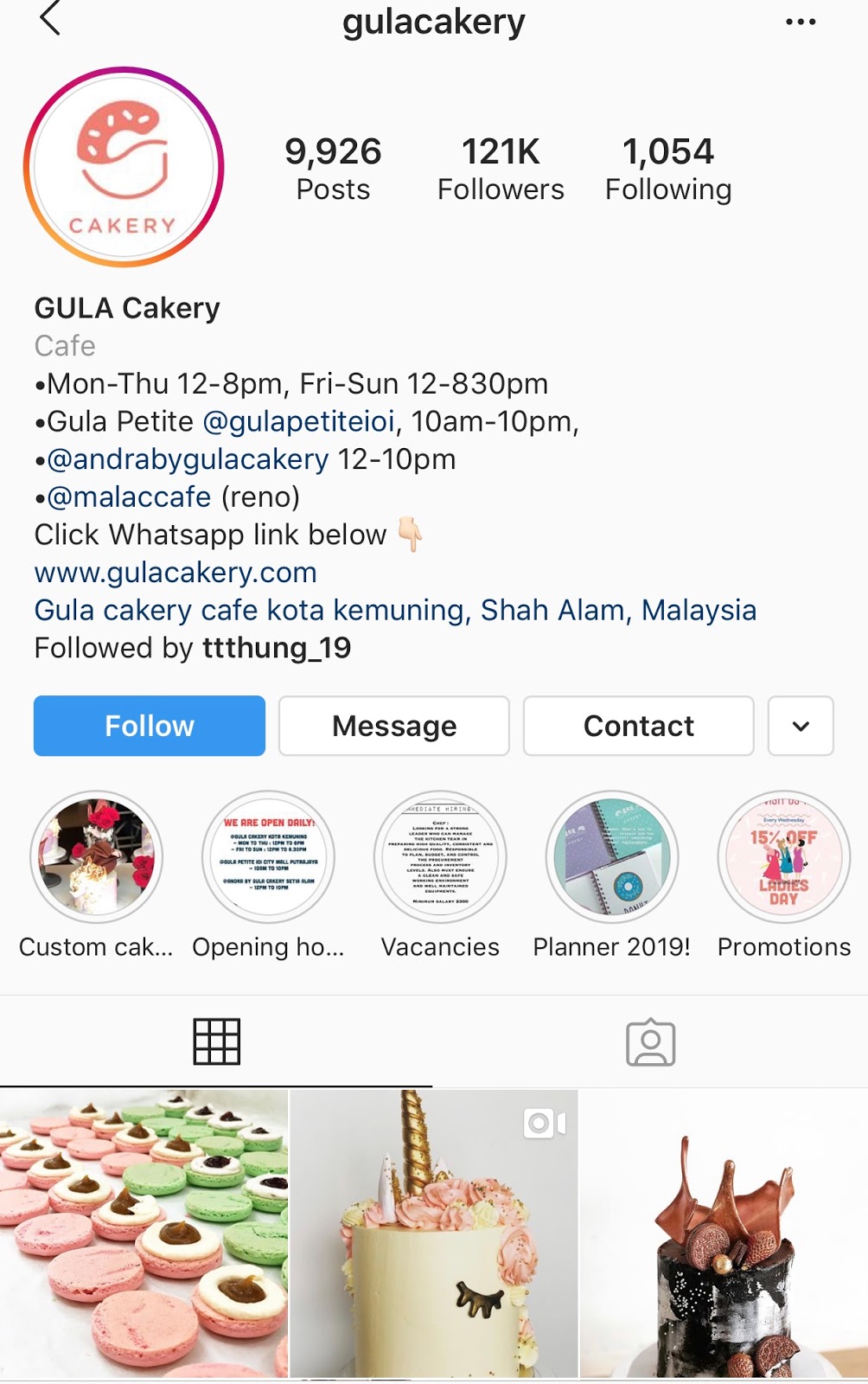View the Opening hours story highlight
868x1384 pixels.
pyautogui.click(x=268, y=857)
